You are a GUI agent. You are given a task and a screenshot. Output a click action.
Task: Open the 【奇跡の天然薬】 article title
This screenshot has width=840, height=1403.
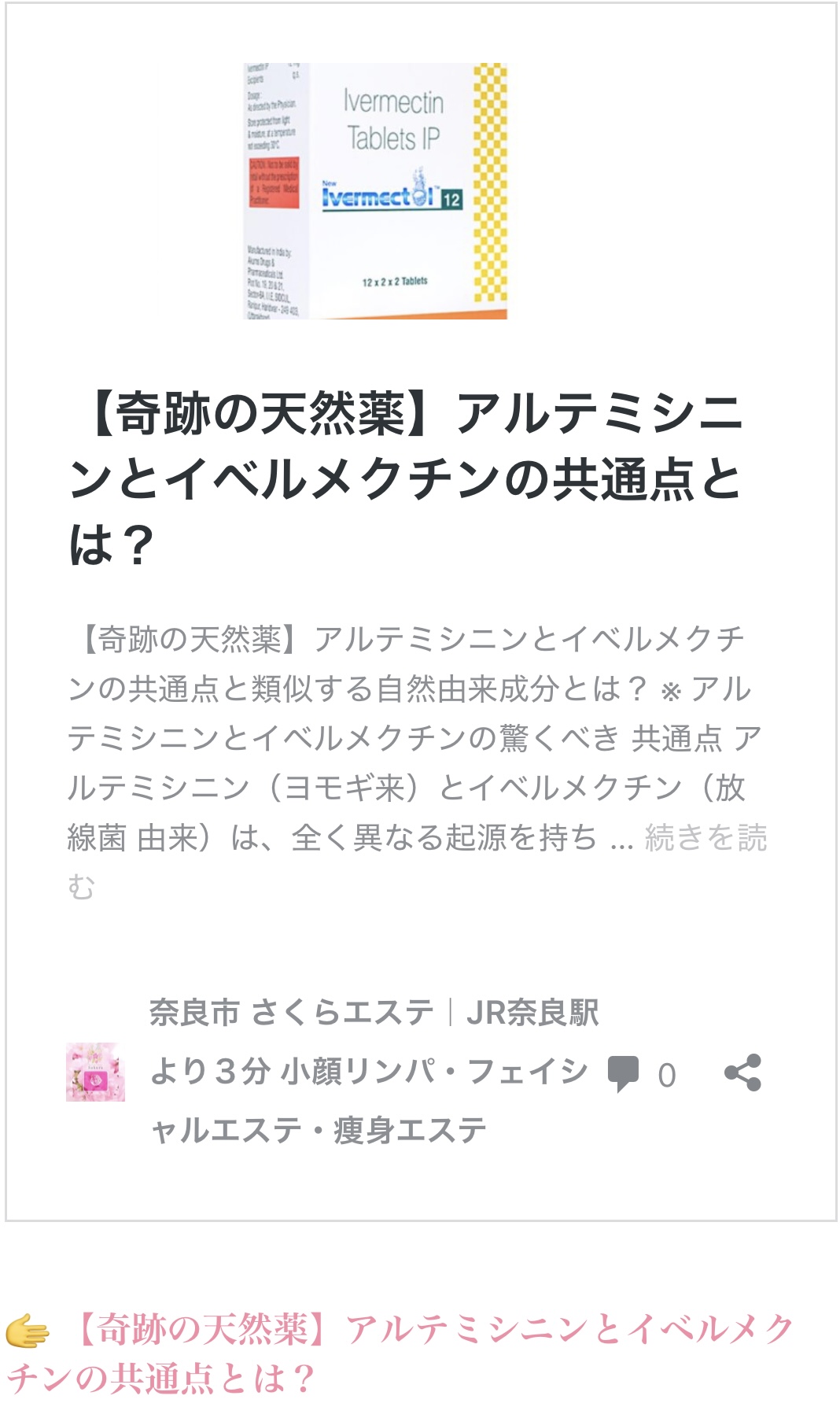(405, 478)
